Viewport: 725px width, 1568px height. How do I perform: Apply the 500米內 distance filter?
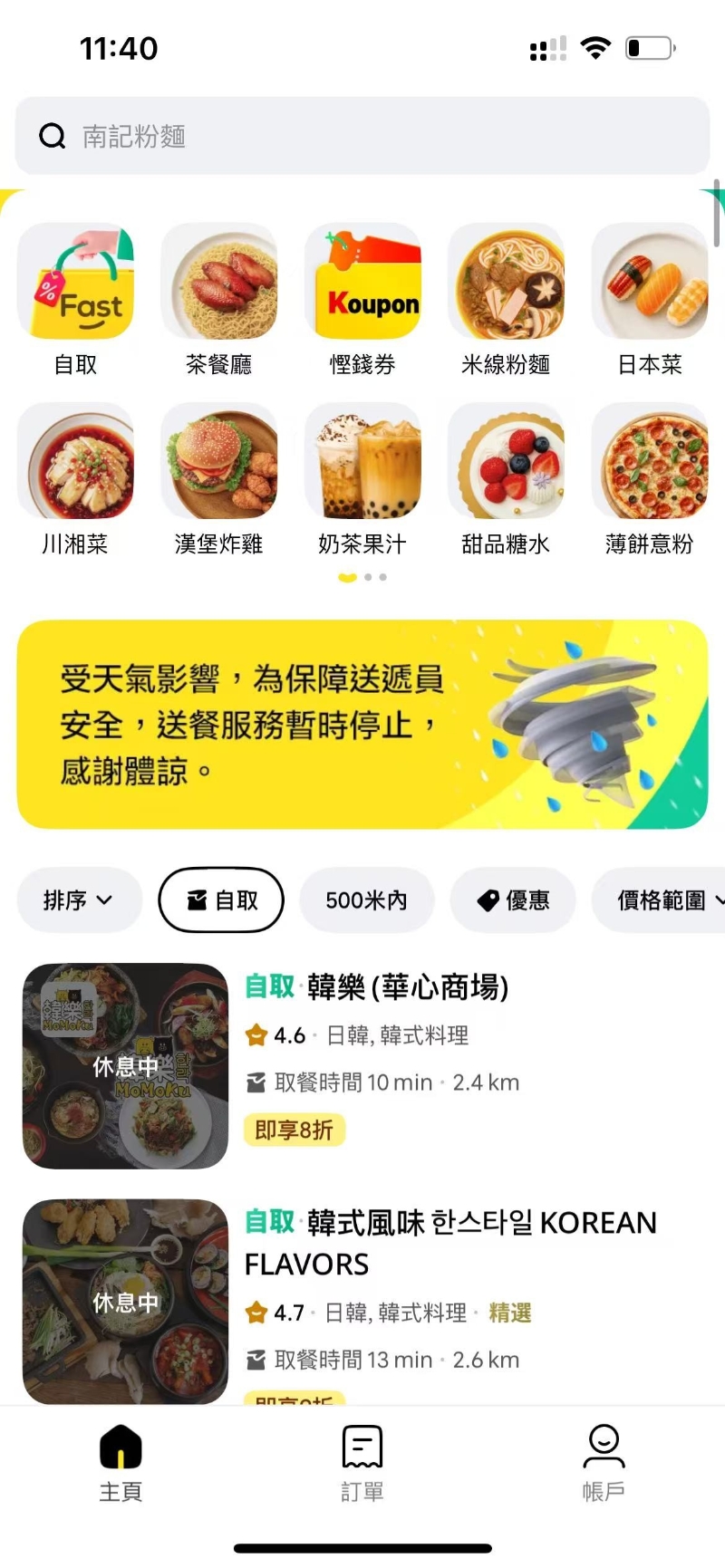click(x=366, y=900)
